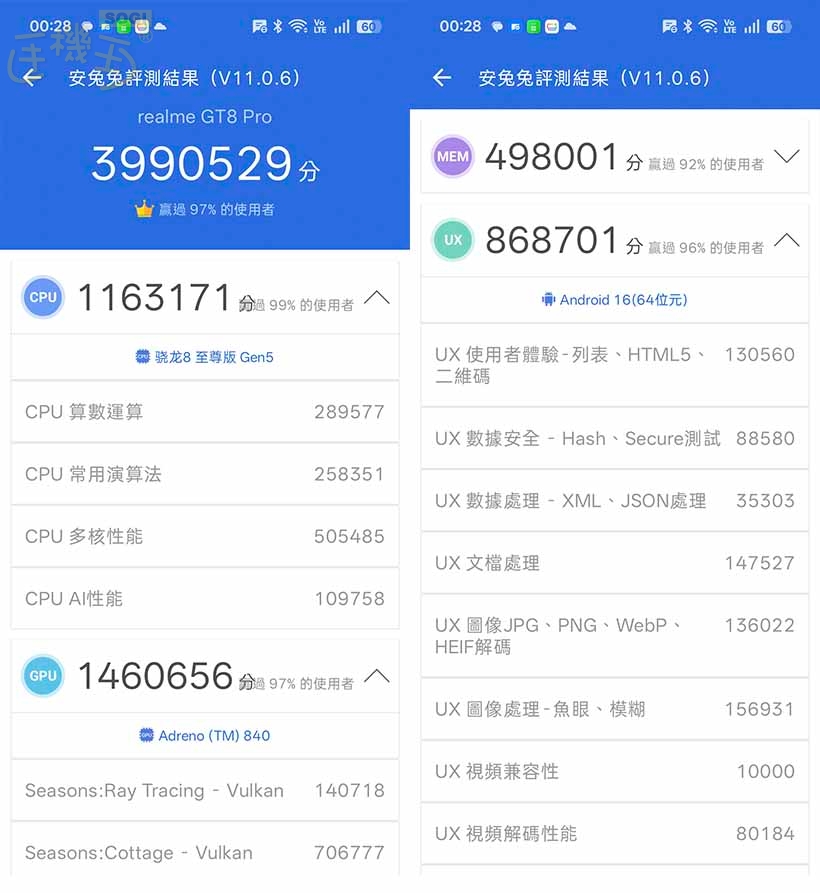The width and height of the screenshot is (820, 893).
Task: Select the CPU category badge icon
Action: (x=41, y=297)
